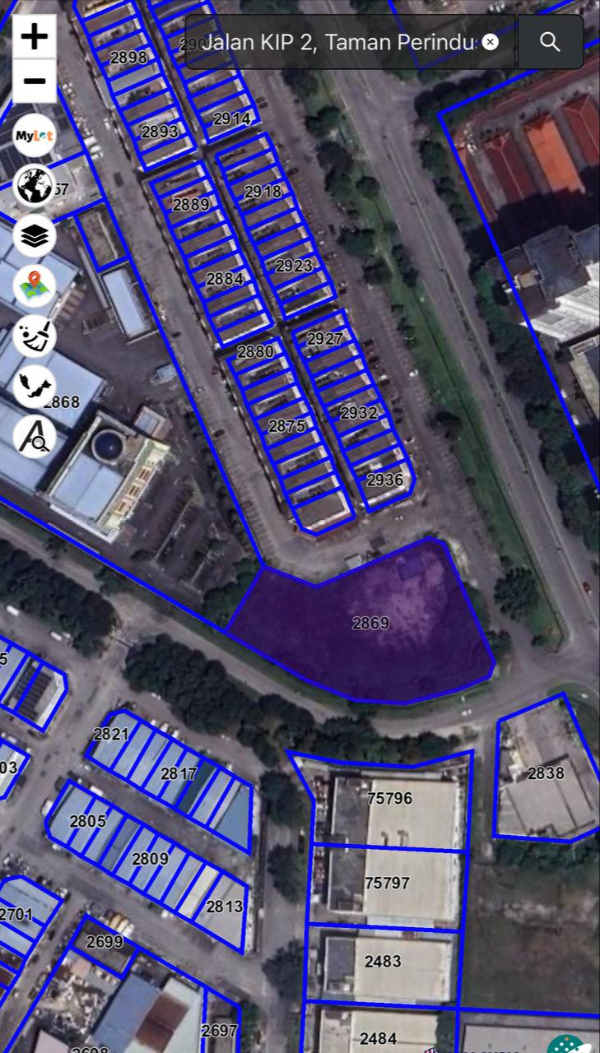The height and width of the screenshot is (1053, 600).
Task: Tap the Malaysia map outline icon
Action: 34,386
